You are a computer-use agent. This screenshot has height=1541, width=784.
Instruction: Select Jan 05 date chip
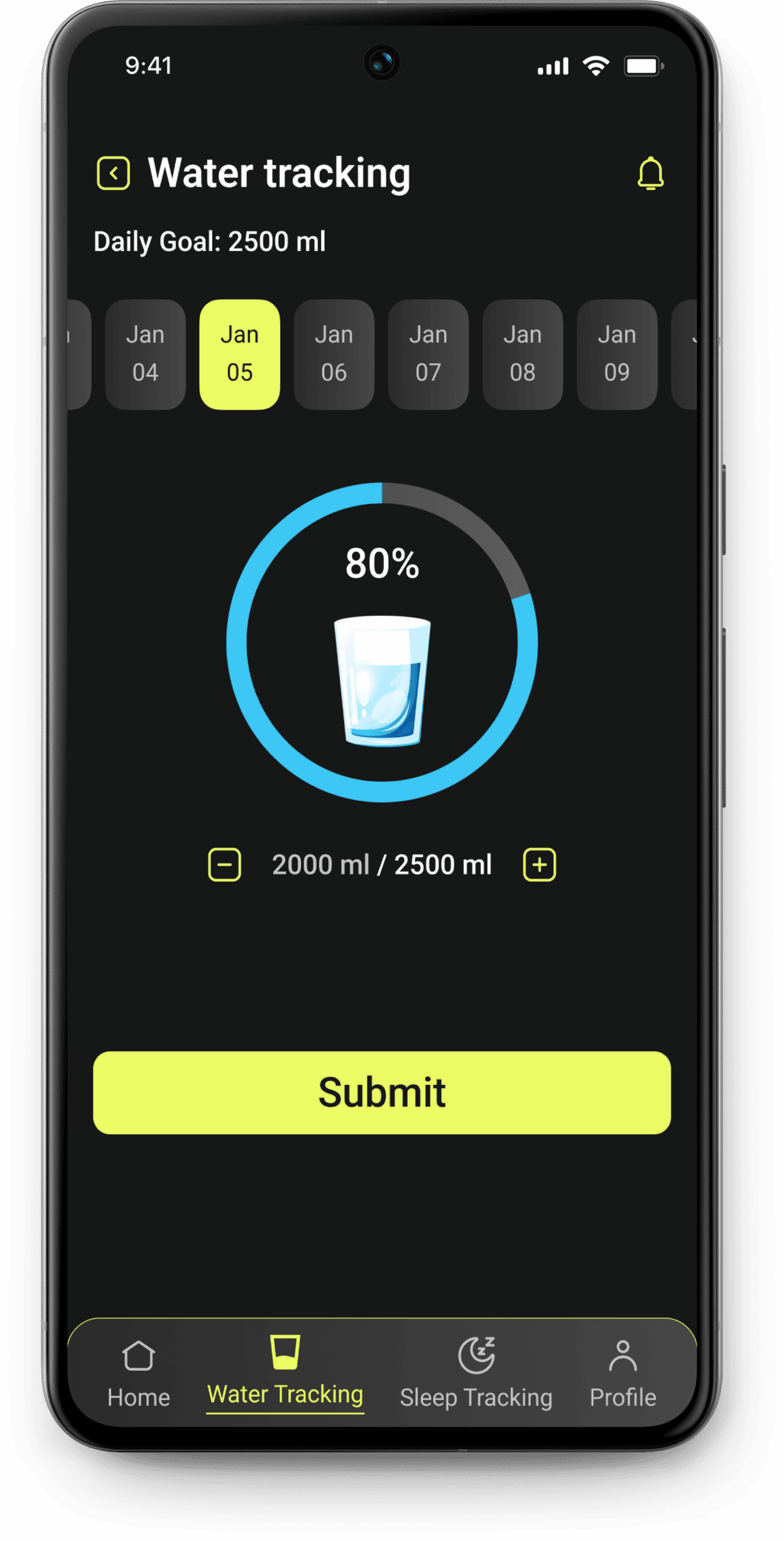pyautogui.click(x=239, y=354)
